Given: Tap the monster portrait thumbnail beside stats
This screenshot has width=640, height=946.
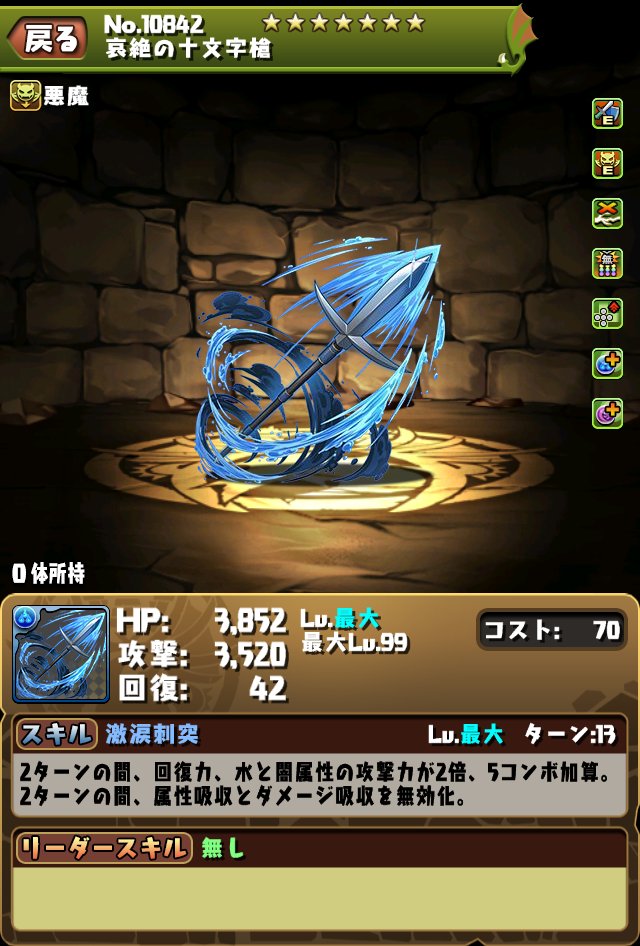Looking at the screenshot, I should 61,654.
